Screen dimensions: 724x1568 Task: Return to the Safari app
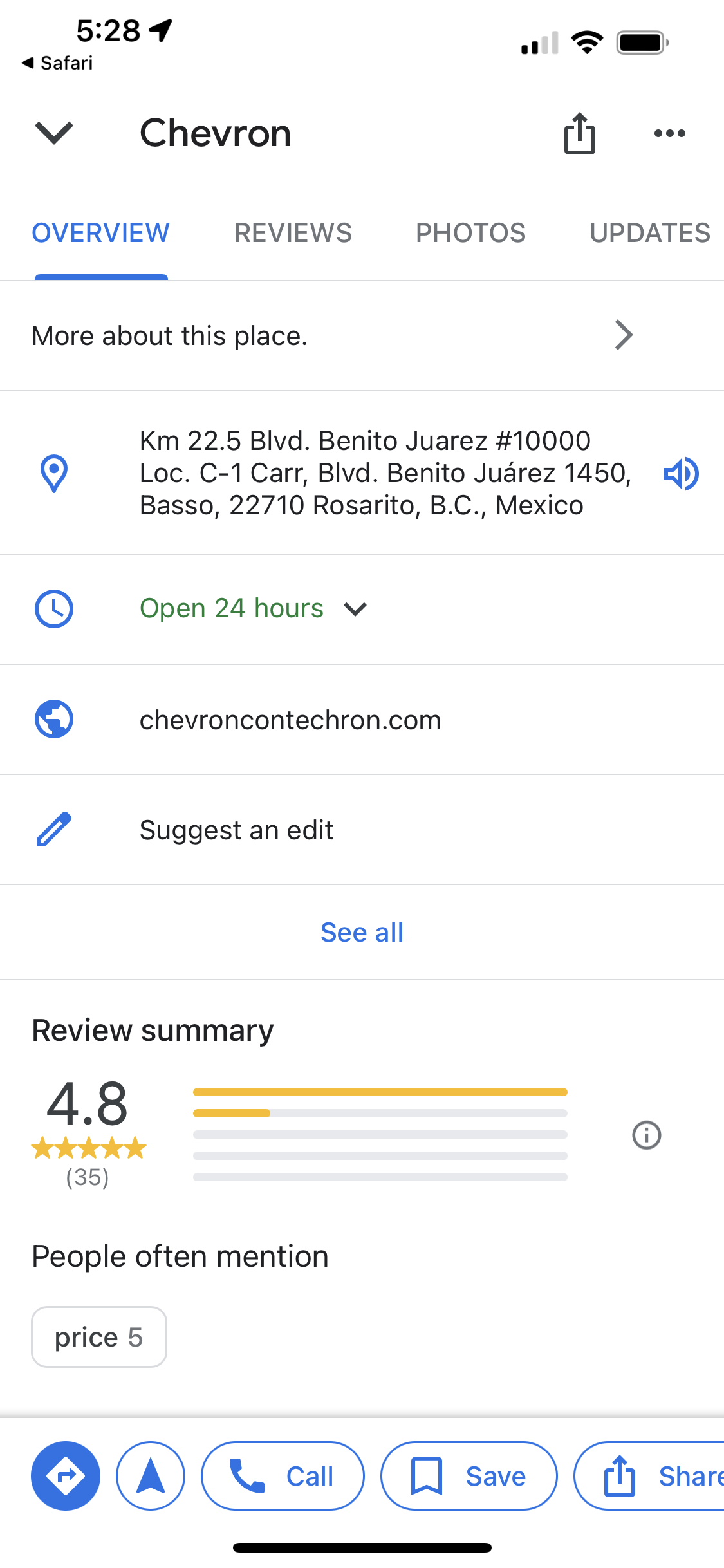(x=57, y=63)
